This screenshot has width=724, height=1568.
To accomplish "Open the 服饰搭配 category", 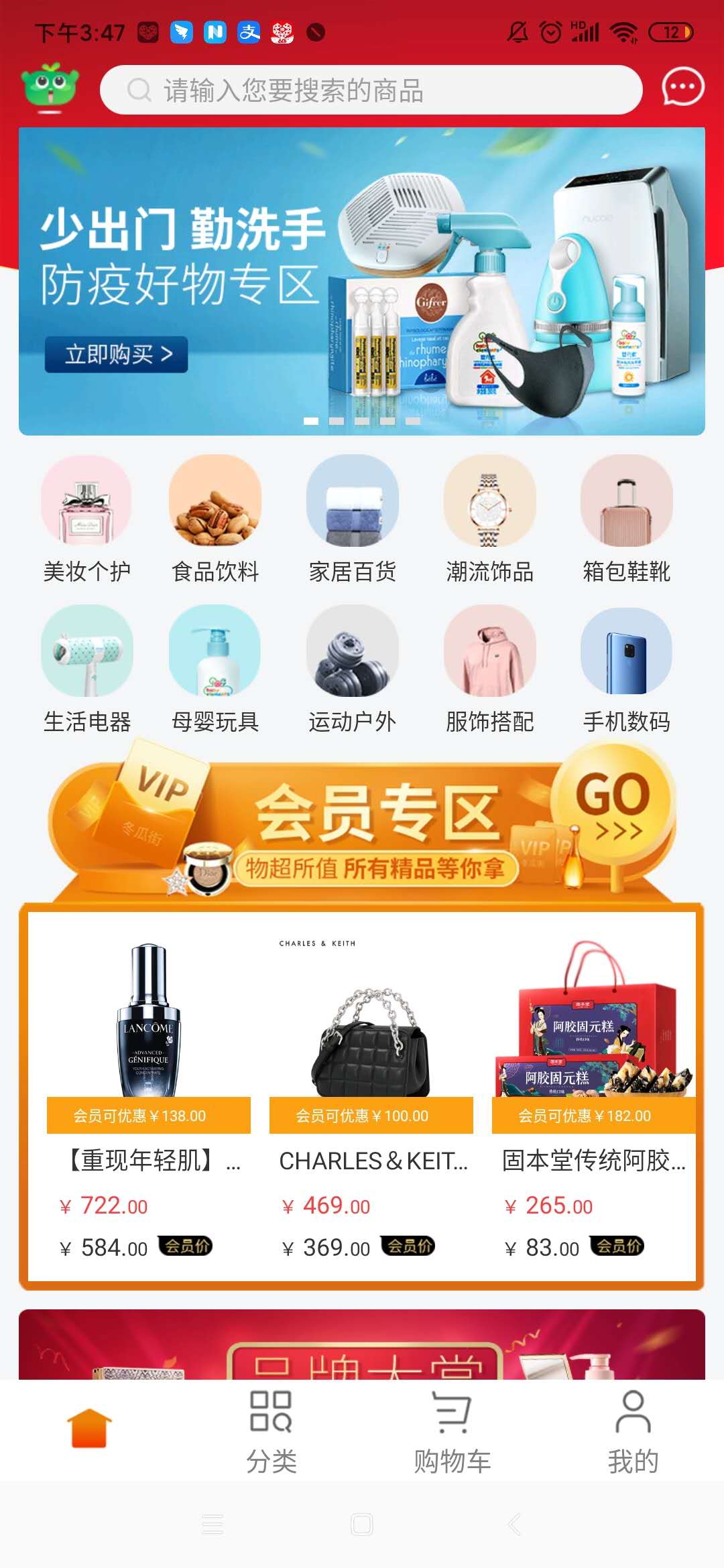I will click(x=490, y=668).
